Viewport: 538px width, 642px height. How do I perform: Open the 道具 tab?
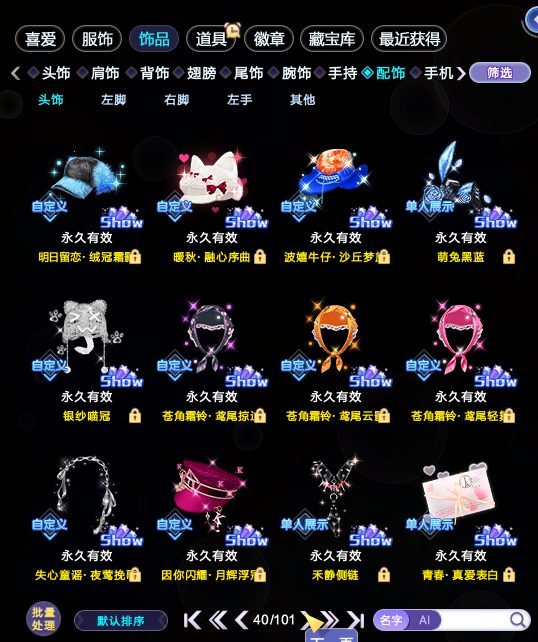211,39
